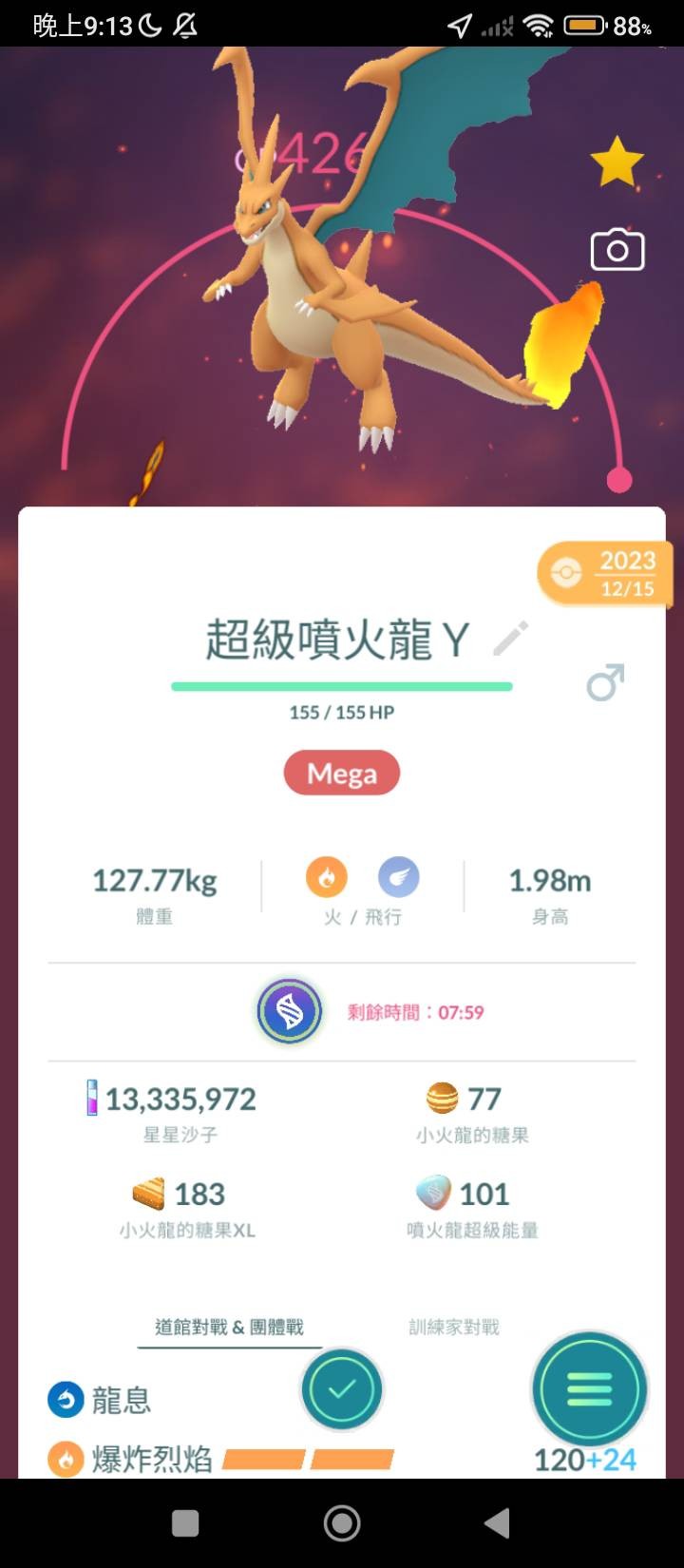Image resolution: width=684 pixels, height=1568 pixels.
Task: Edit the nickname 超級噴火龍 Y
Action: [510, 640]
